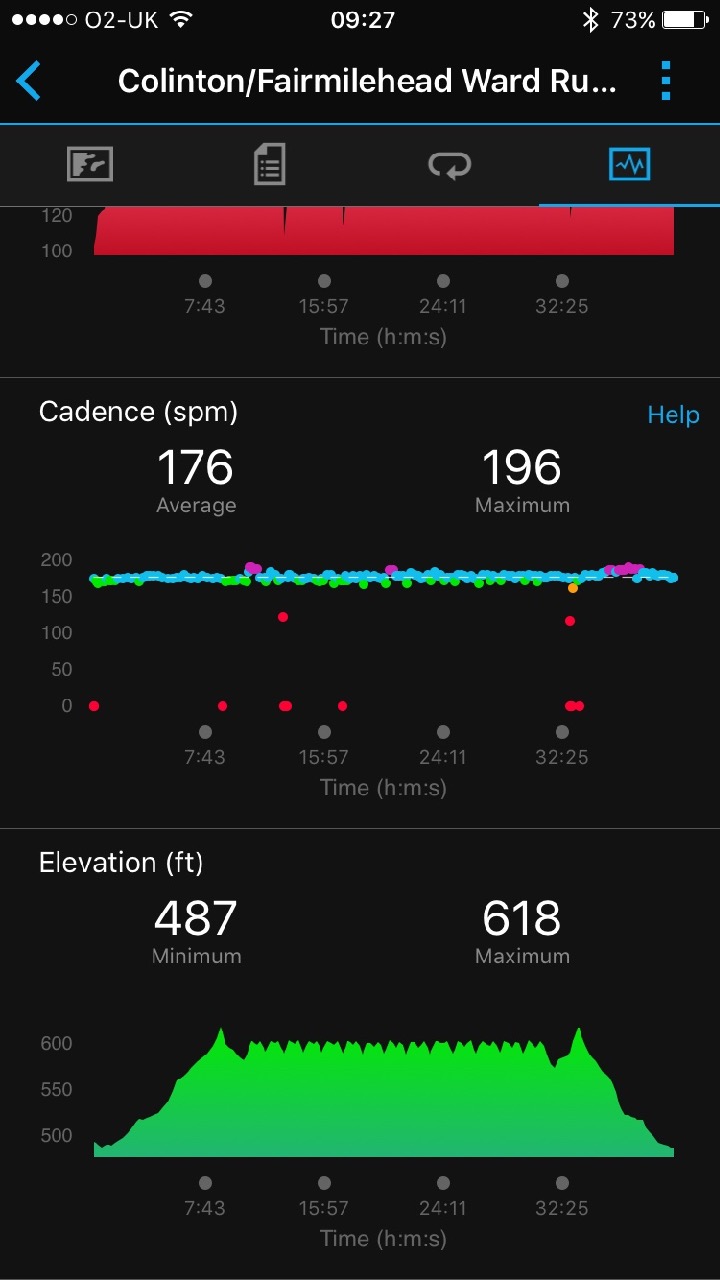Open Help for the Cadence chart
This screenshot has height=1280, width=720.
click(x=673, y=415)
